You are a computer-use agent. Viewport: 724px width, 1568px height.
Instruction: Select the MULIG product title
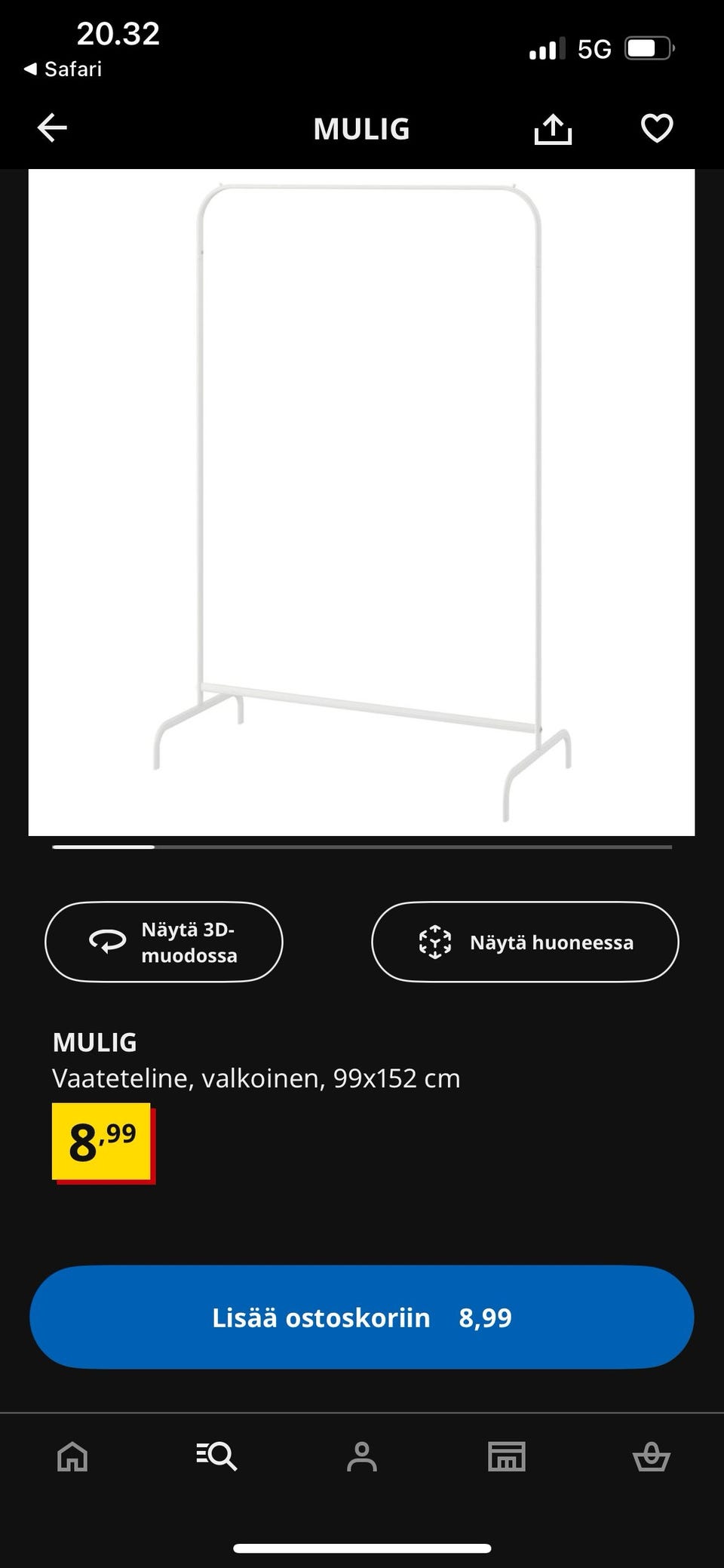94,1042
